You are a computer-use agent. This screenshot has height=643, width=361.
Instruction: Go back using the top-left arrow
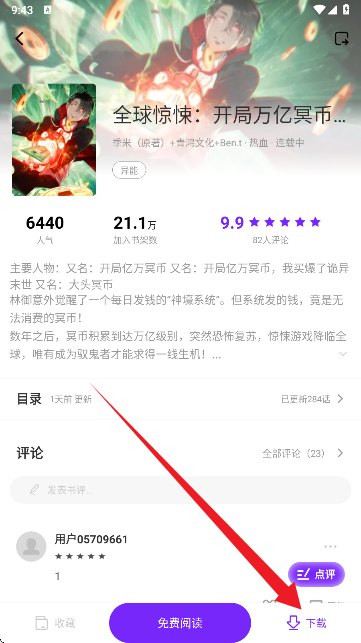(19, 39)
